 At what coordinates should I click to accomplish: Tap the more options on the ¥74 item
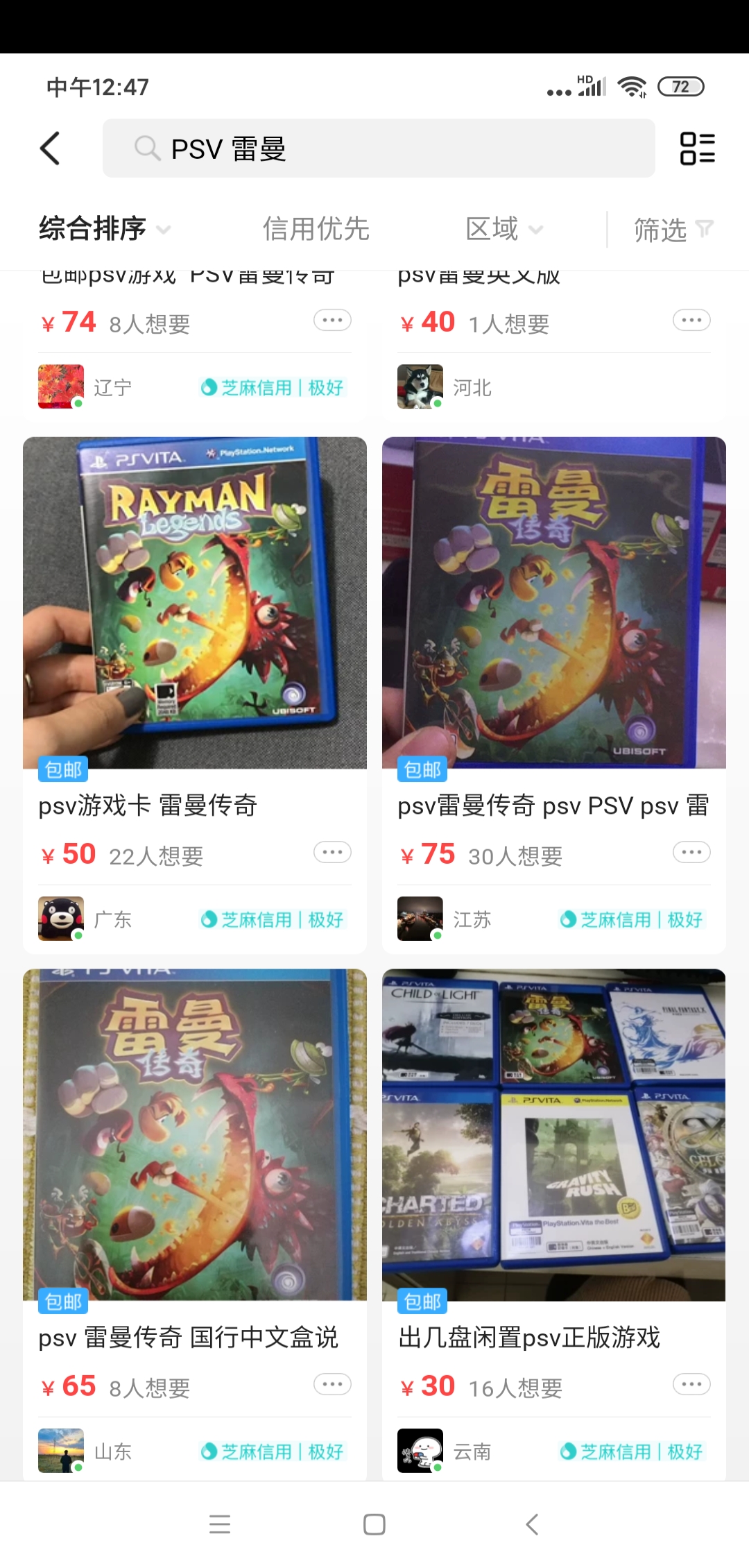pyautogui.click(x=332, y=321)
